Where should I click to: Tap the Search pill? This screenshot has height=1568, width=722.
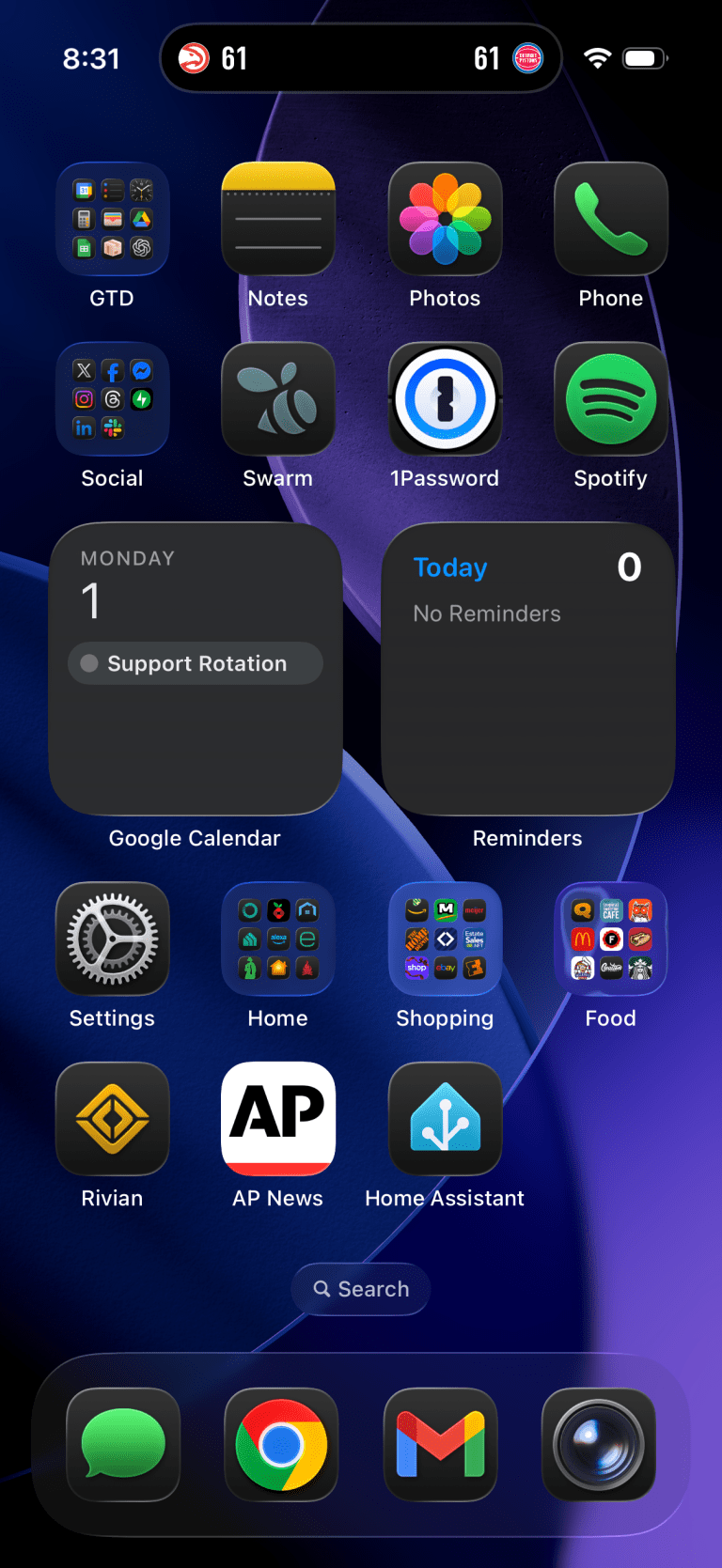pos(360,1289)
